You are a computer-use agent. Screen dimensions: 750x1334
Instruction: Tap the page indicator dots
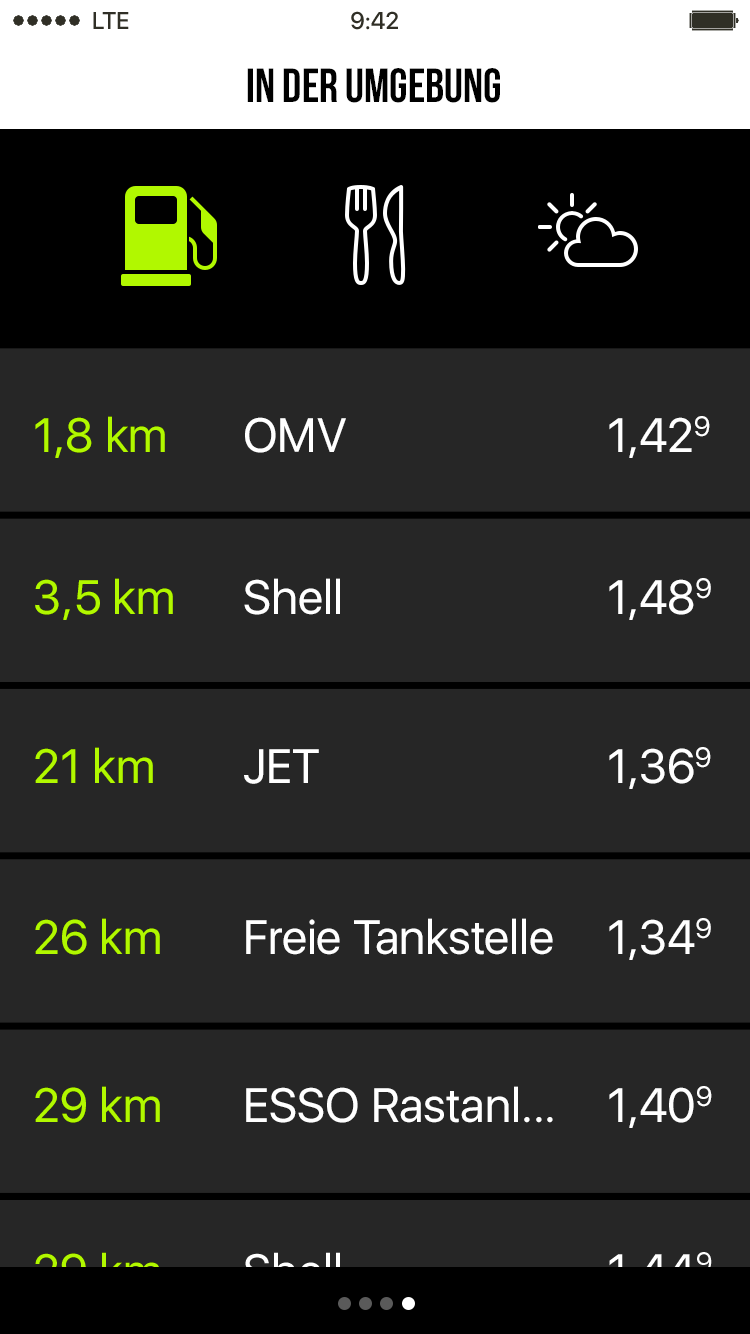coord(376,1303)
